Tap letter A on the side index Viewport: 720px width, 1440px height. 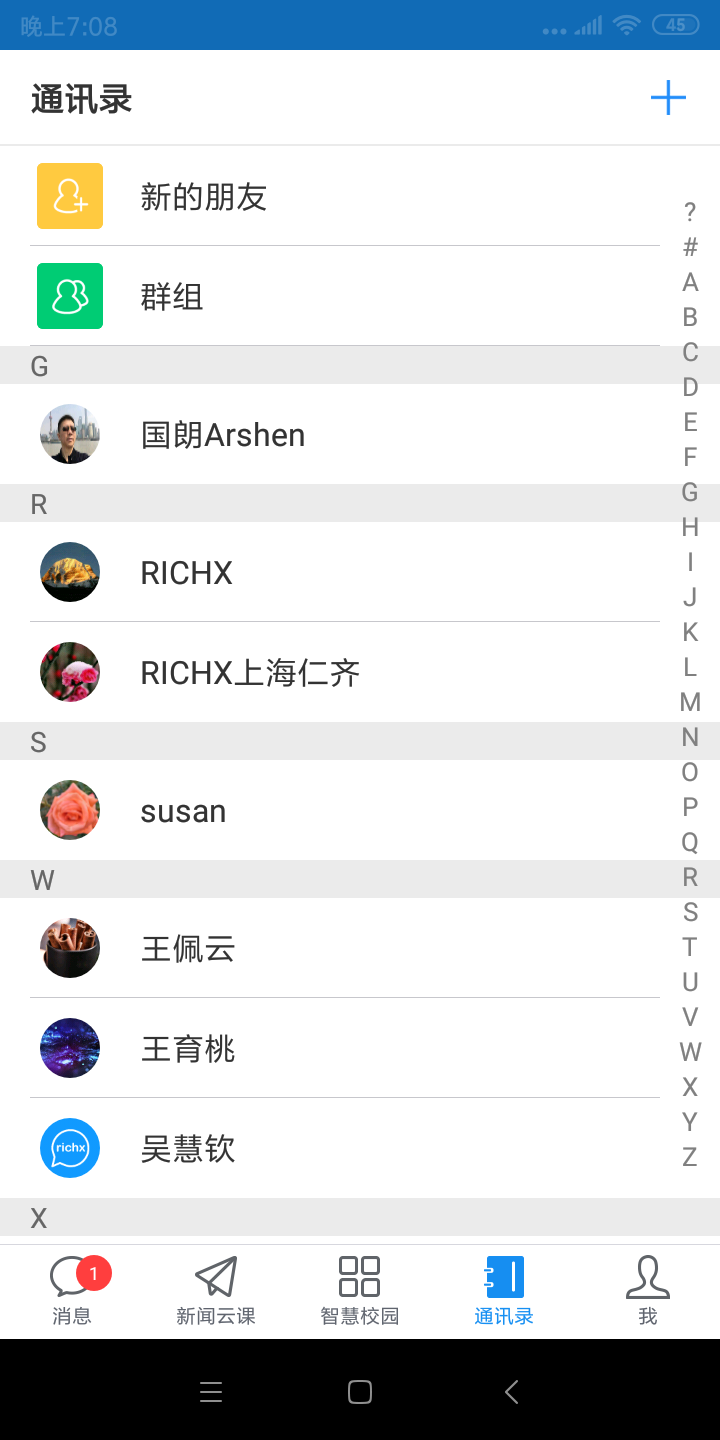point(690,283)
